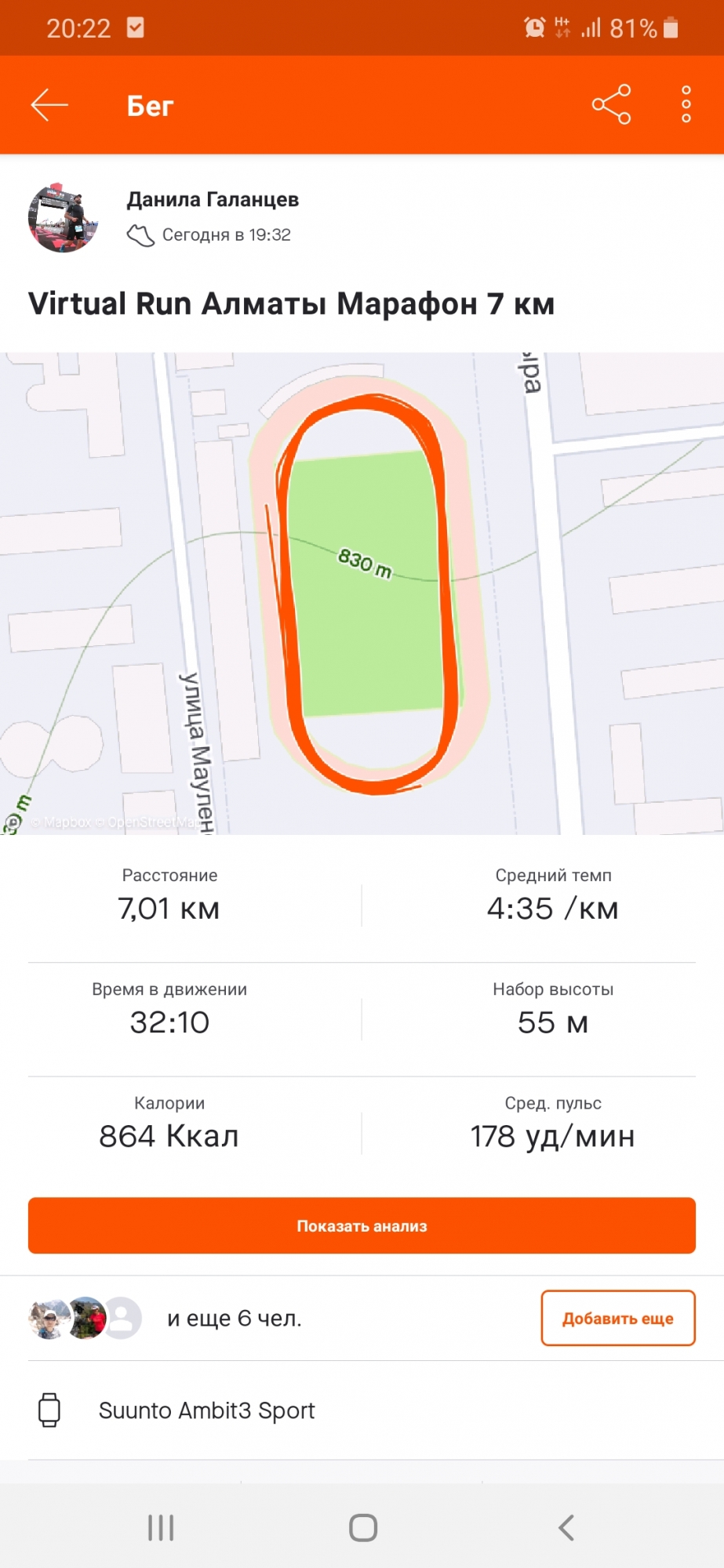Image resolution: width=724 pixels, height=1568 pixels.
Task: Go back using the top arrow
Action: tap(49, 105)
